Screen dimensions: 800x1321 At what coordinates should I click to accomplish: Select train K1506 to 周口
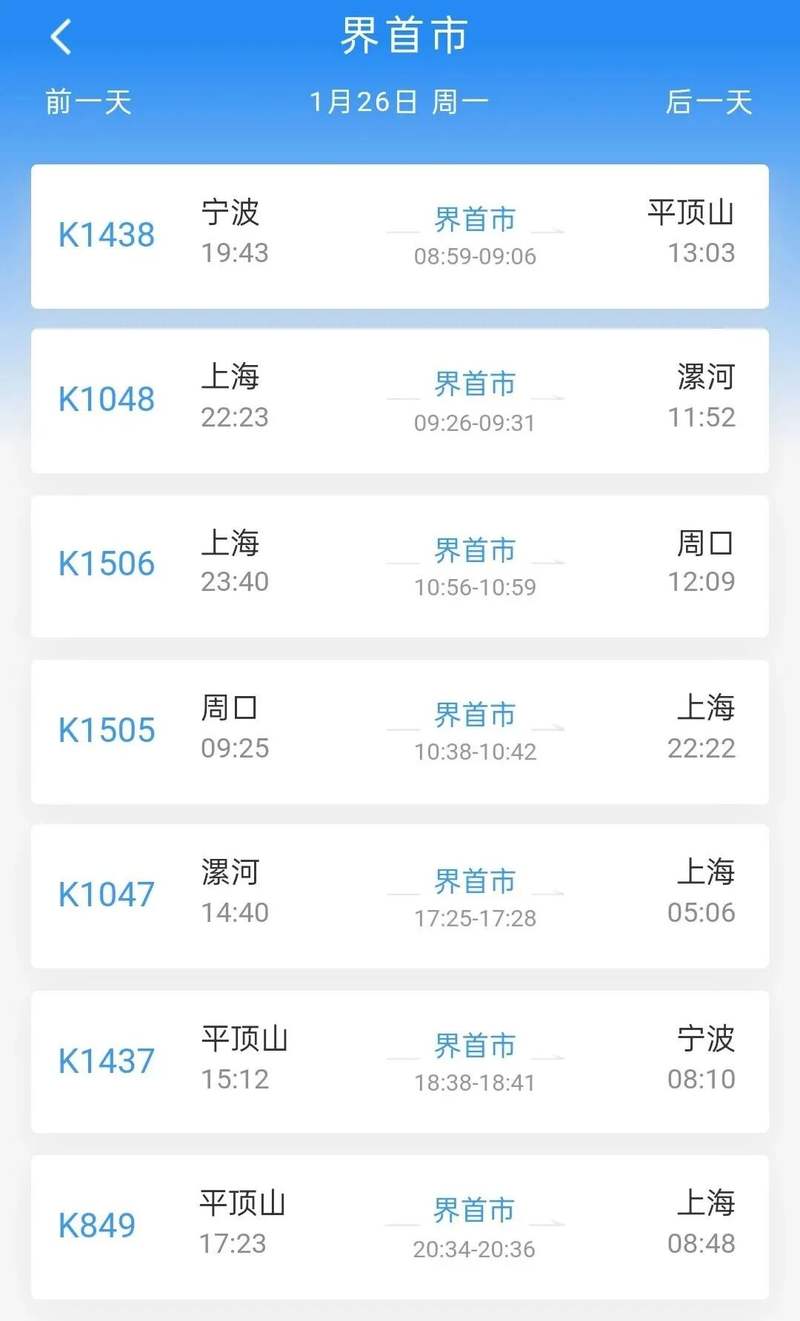(x=400, y=565)
